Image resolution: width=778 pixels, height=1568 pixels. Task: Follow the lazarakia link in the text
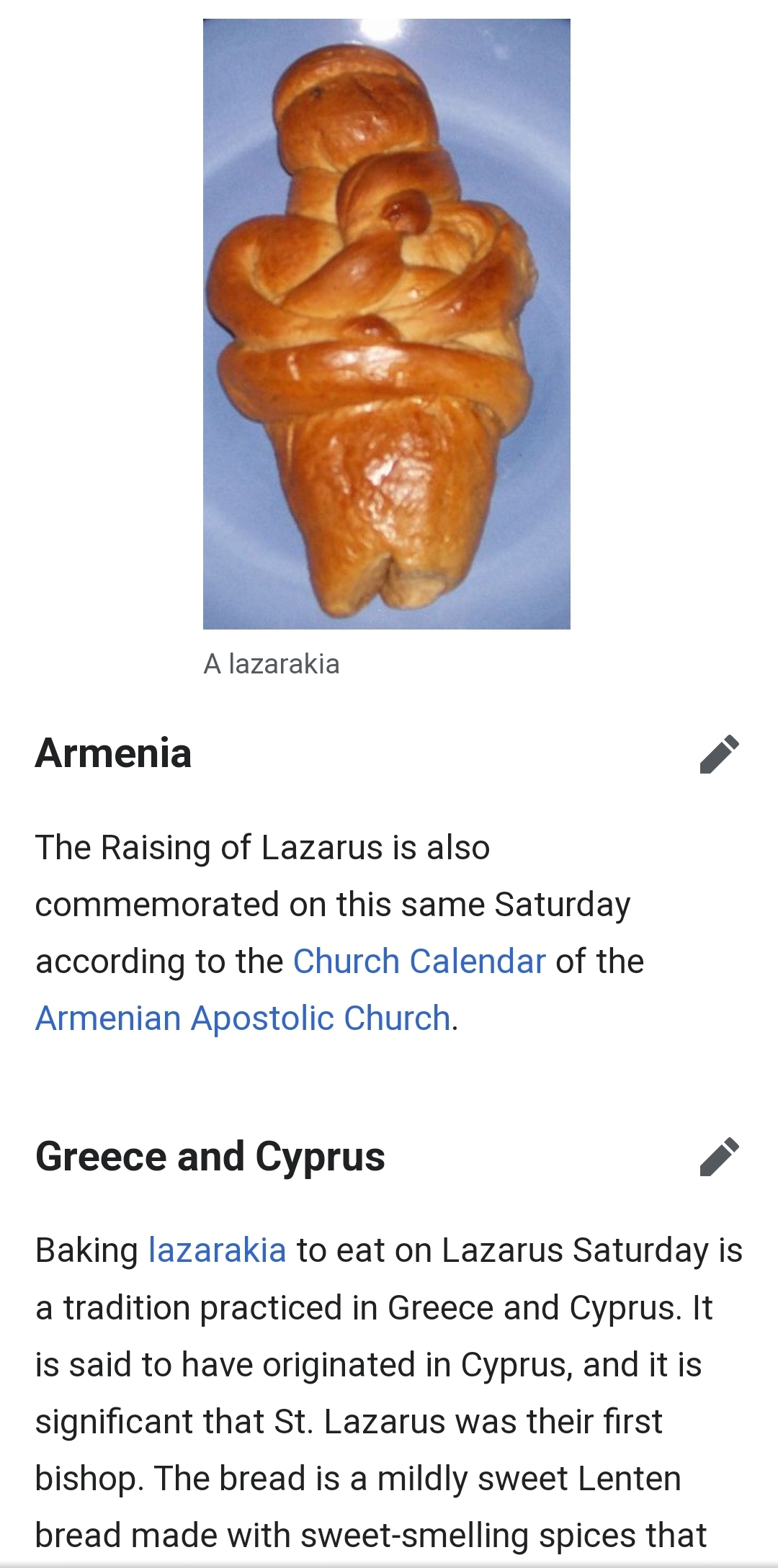tap(217, 1250)
